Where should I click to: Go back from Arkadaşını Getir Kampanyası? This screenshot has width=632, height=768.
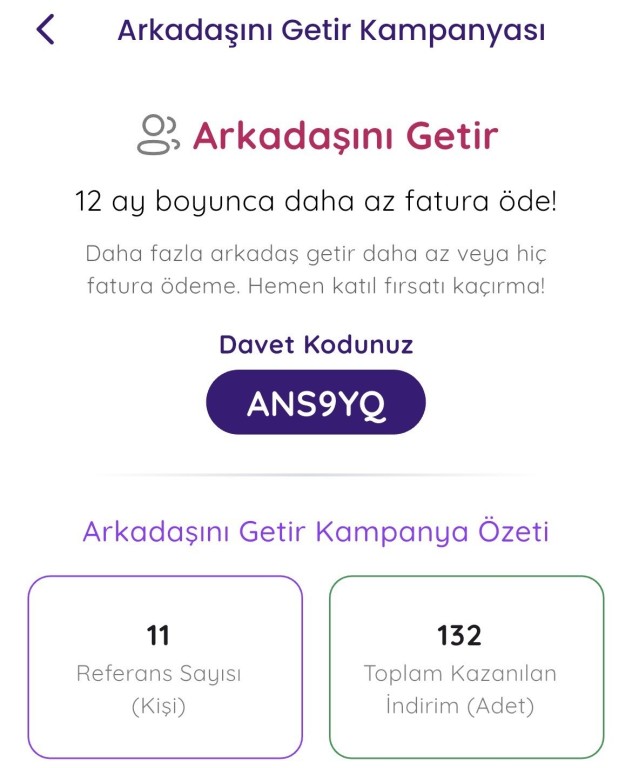pyautogui.click(x=45, y=29)
